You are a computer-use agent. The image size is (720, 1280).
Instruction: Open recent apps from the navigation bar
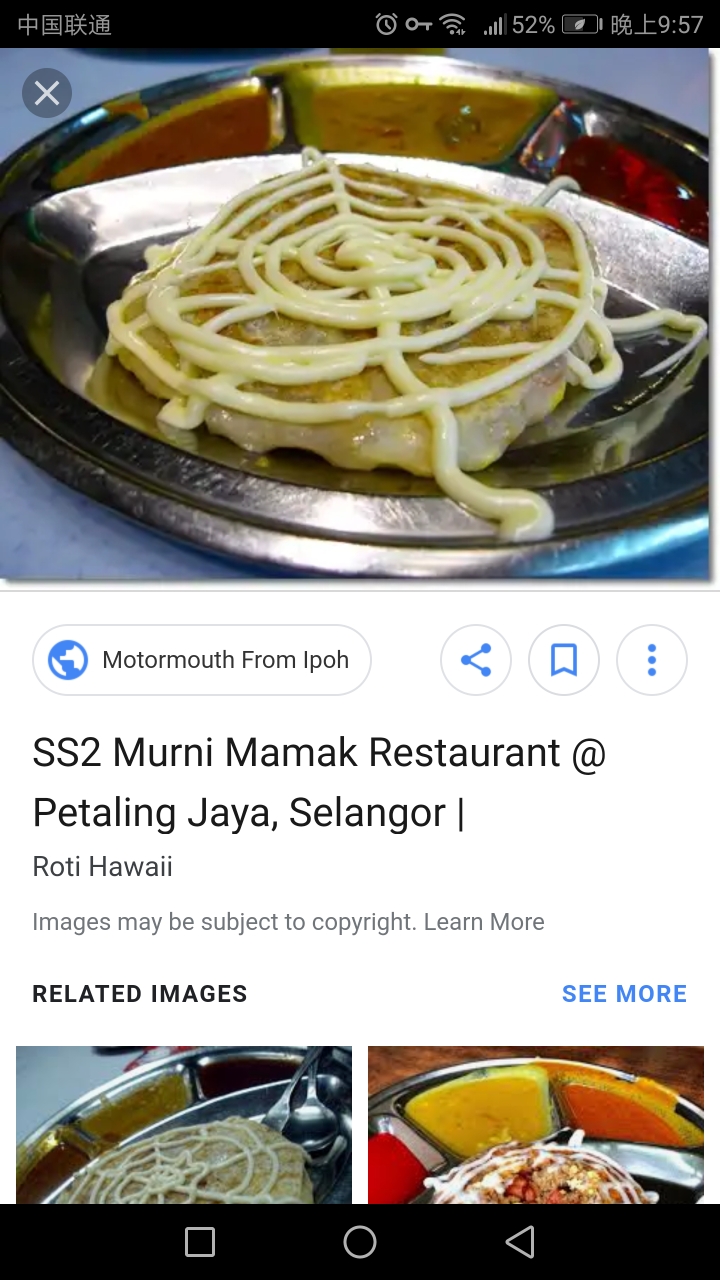tap(200, 1242)
